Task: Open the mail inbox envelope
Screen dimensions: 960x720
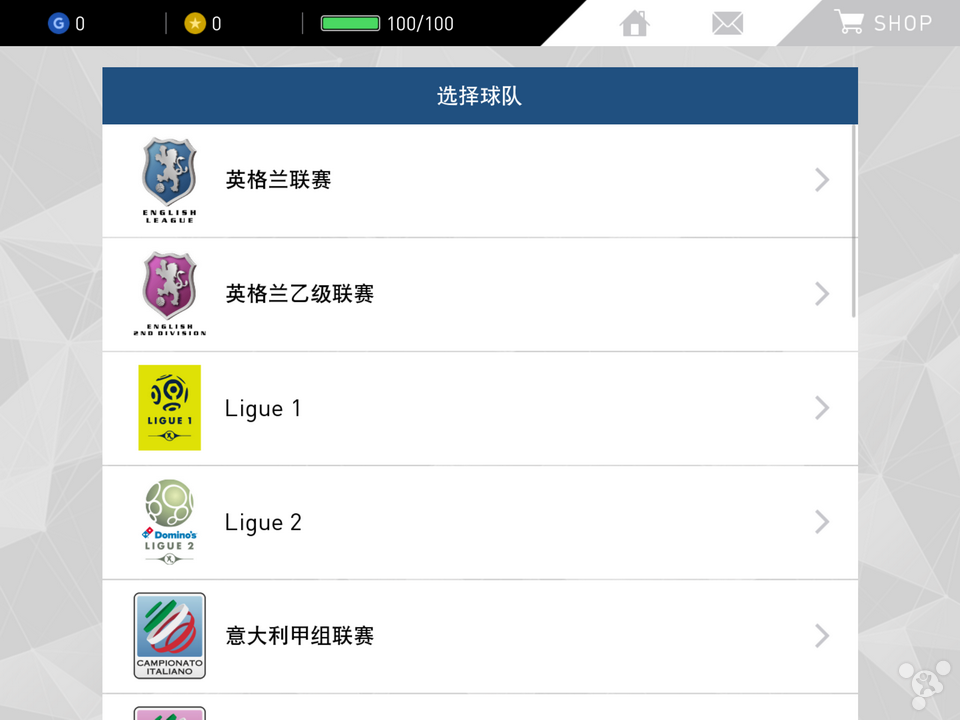Action: pos(727,23)
